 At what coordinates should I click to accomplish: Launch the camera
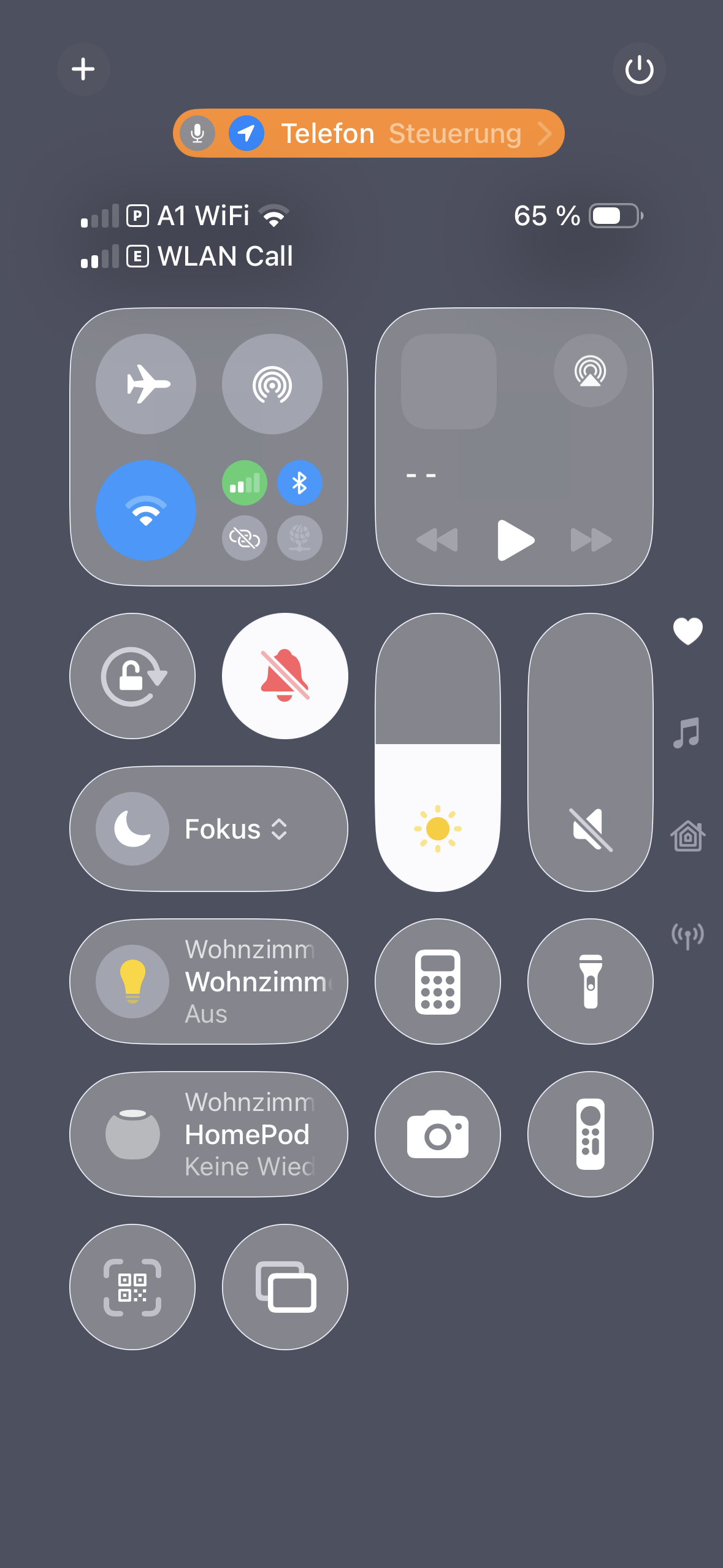point(438,1134)
